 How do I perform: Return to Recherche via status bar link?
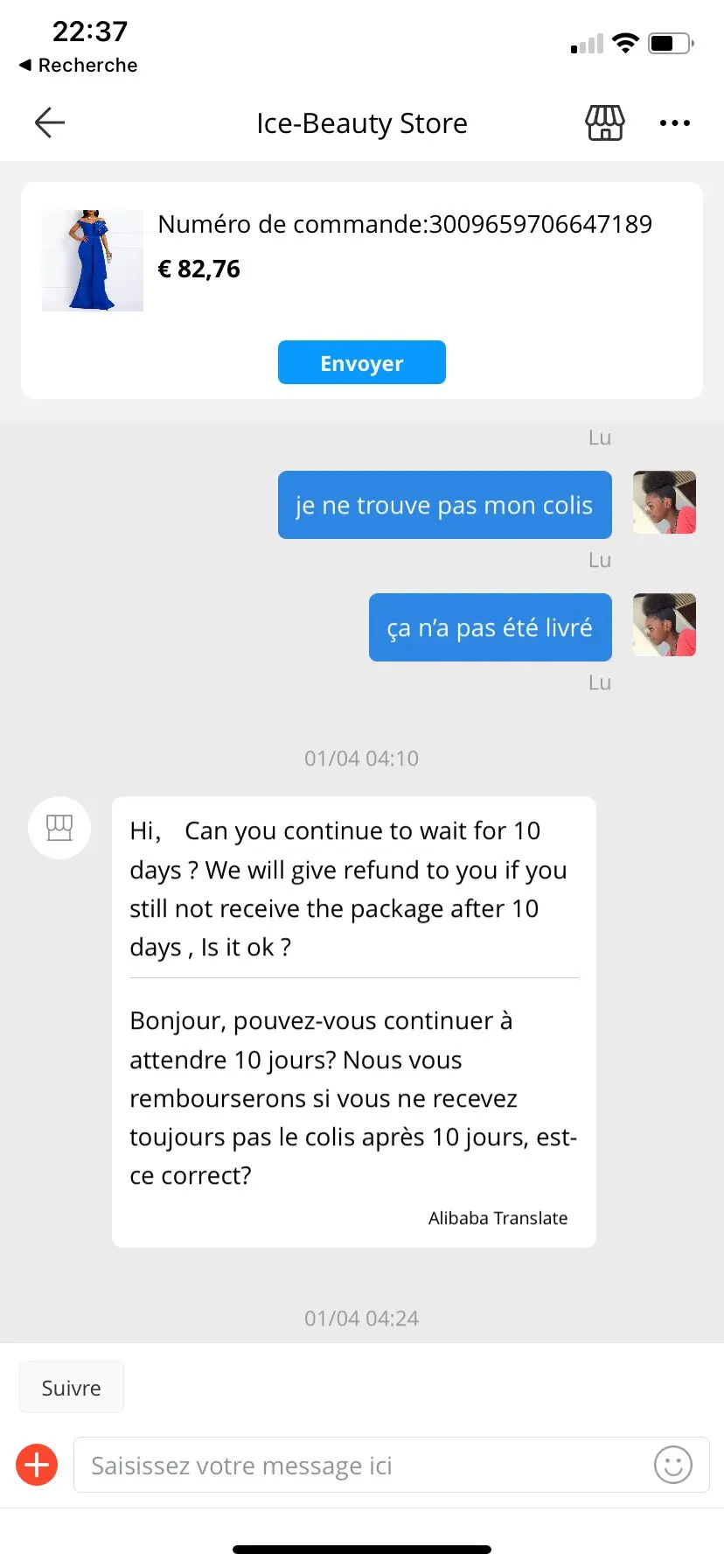point(79,66)
